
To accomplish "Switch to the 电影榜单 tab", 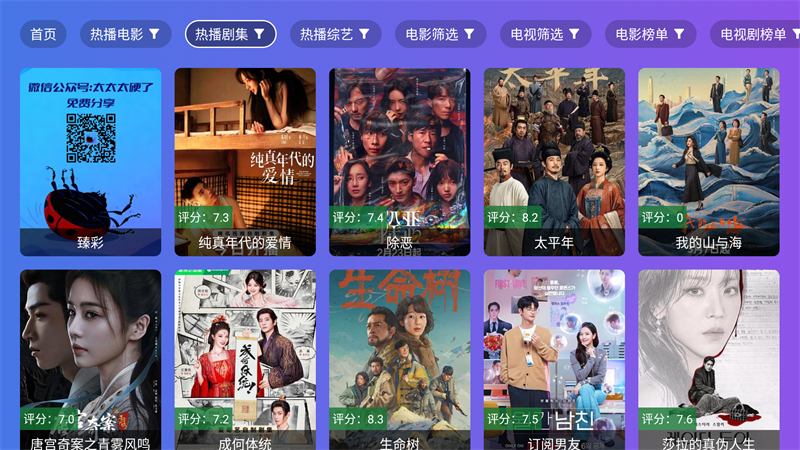I will point(650,34).
